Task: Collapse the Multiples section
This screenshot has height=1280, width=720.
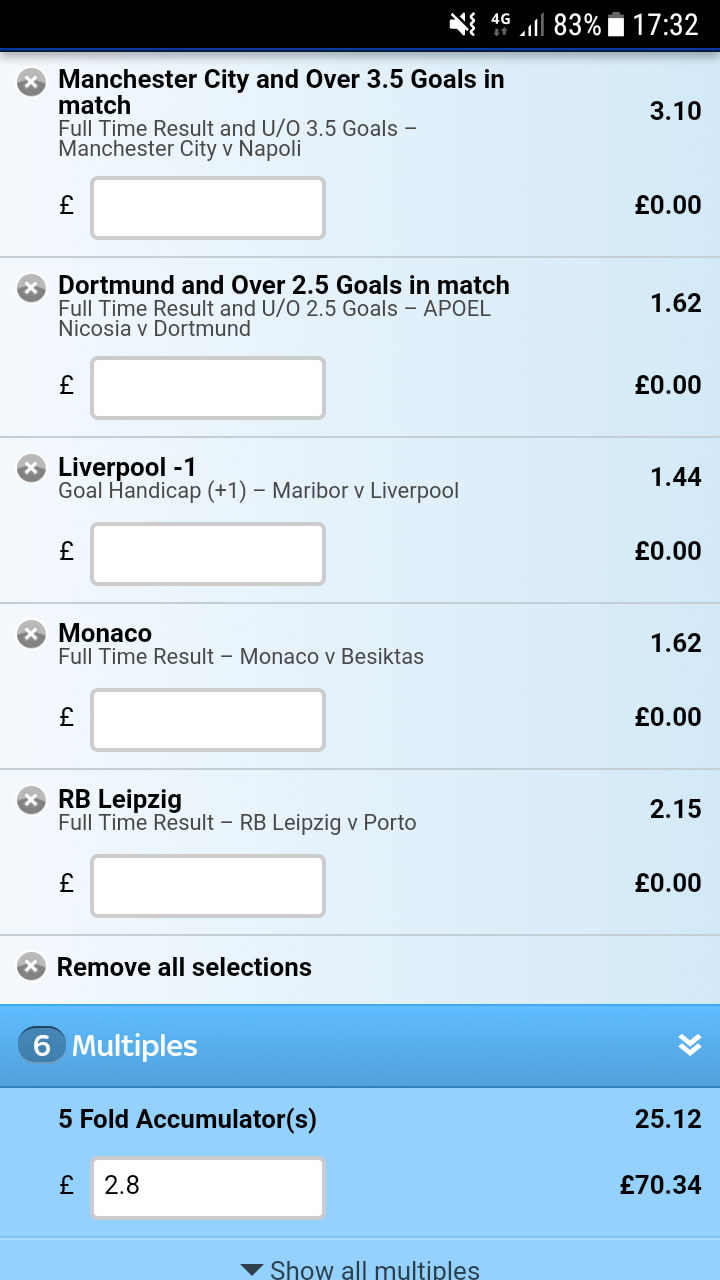Action: [x=689, y=1045]
